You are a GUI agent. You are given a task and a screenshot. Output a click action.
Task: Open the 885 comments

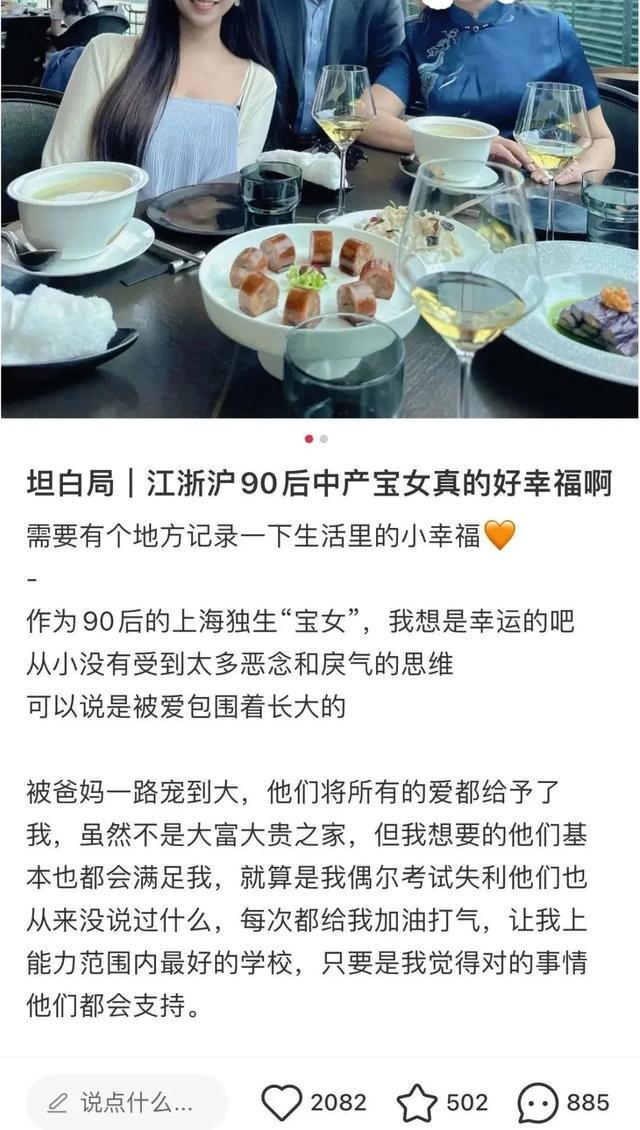[x=538, y=1102]
